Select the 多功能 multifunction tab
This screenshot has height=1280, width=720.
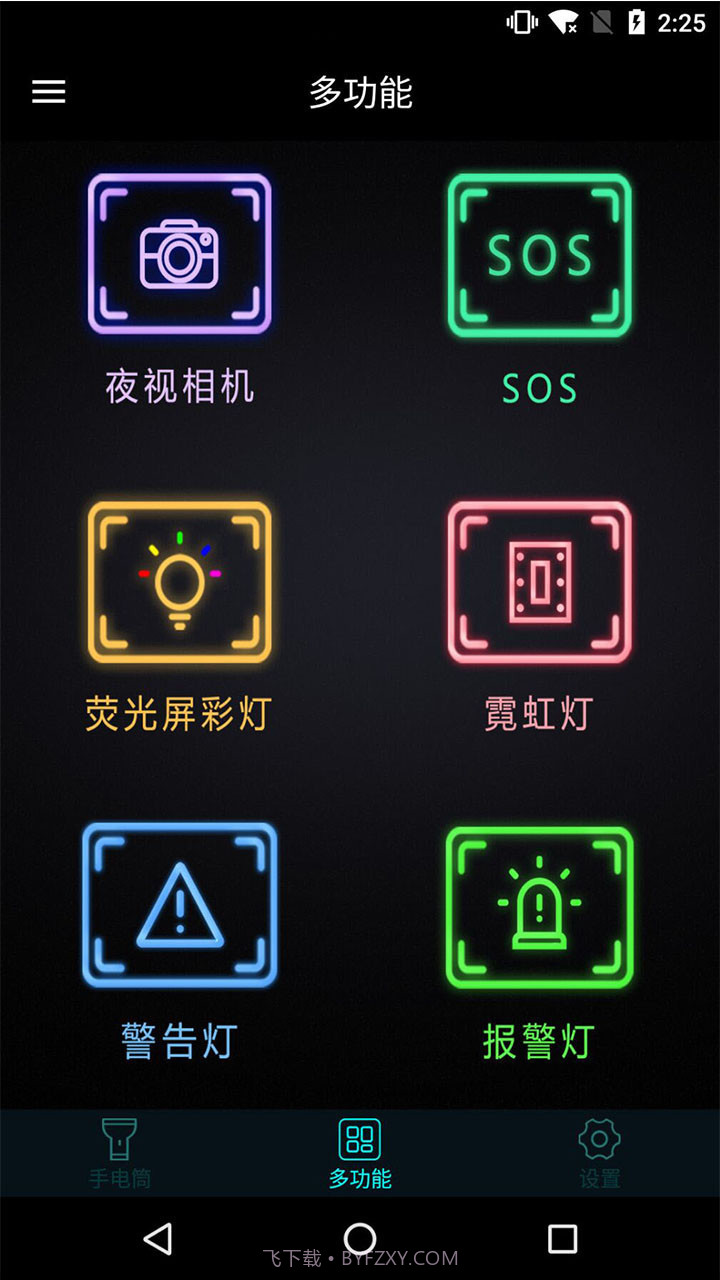tap(360, 1150)
